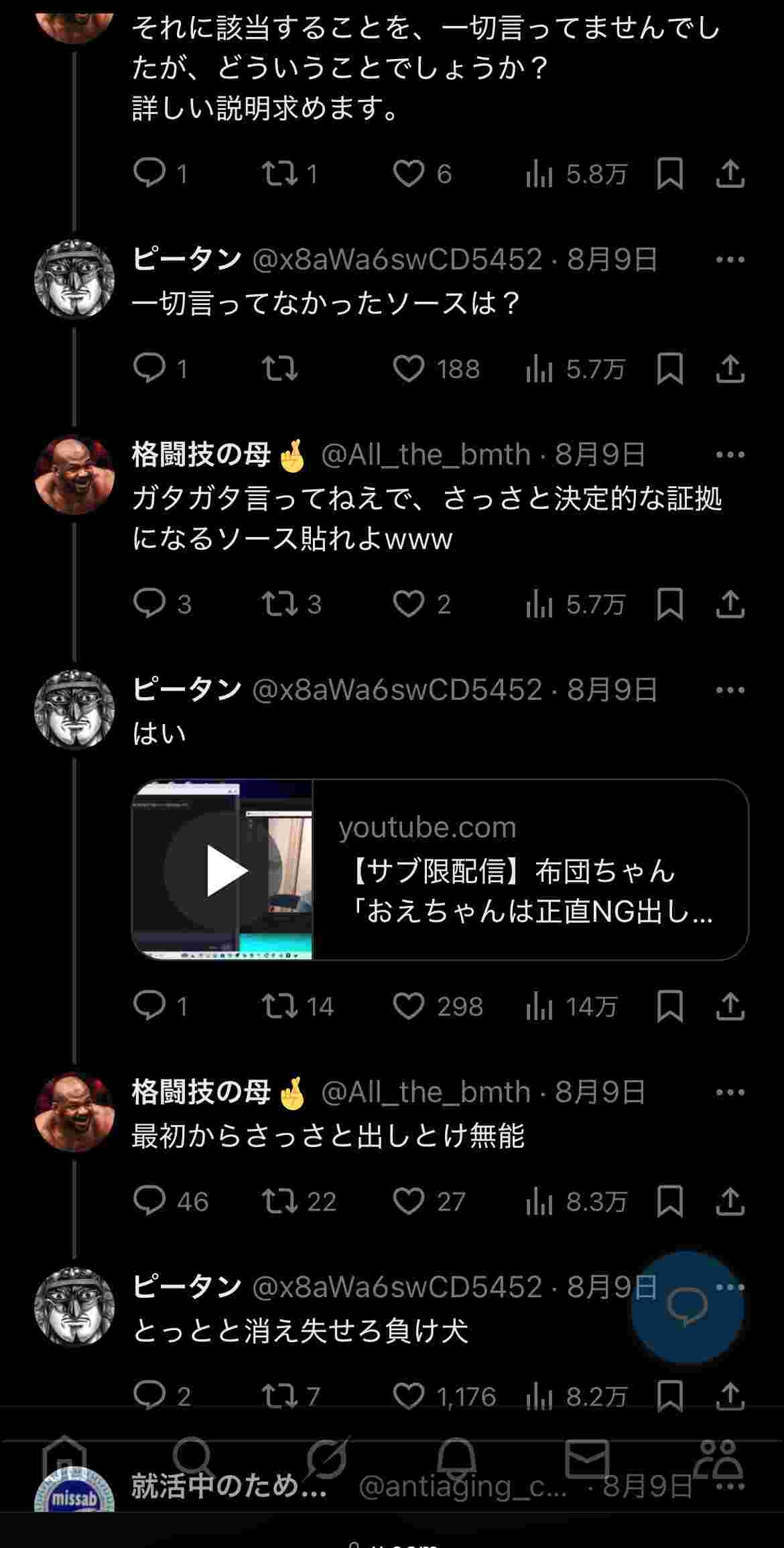Open the floating compose reply button
This screenshot has width=784, height=1548.
[688, 1306]
